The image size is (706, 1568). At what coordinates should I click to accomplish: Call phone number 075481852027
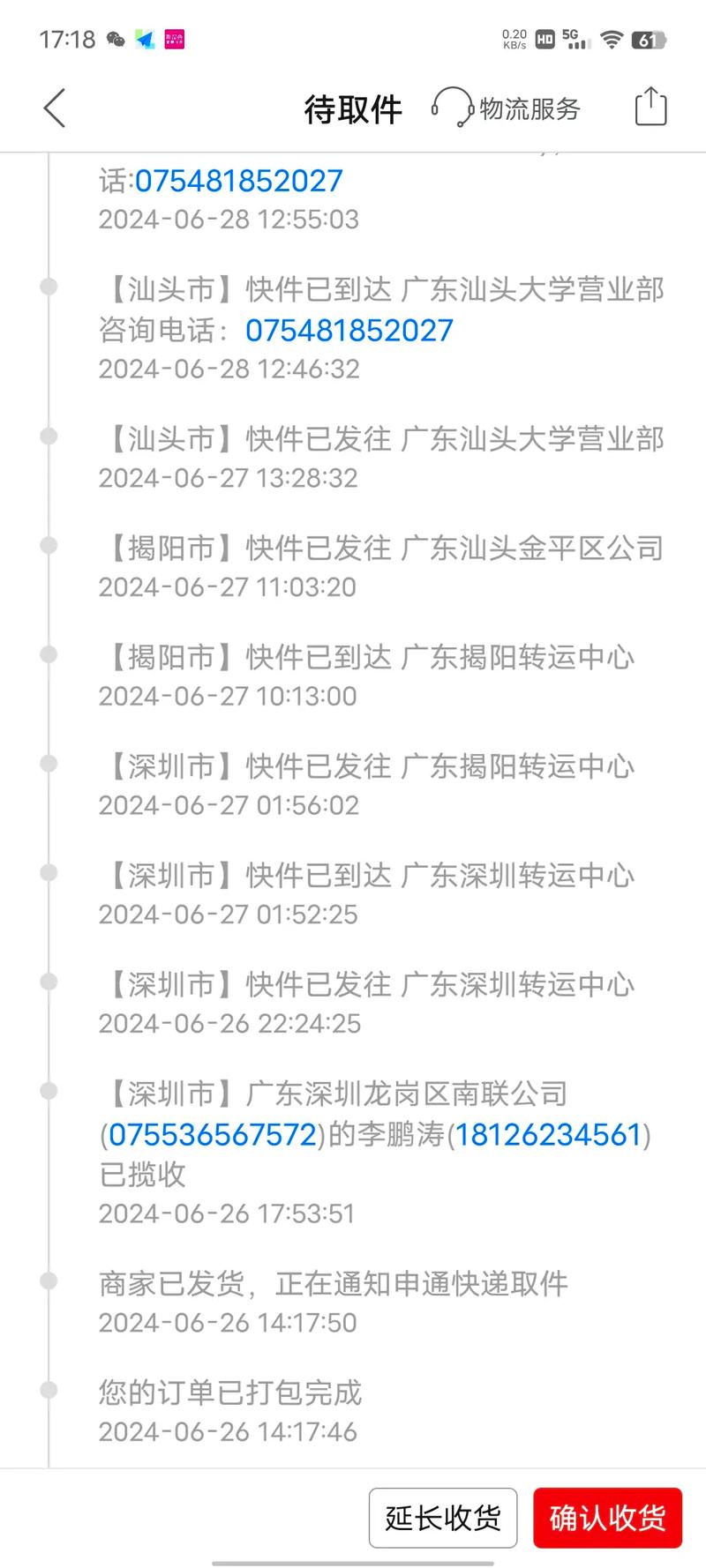point(349,329)
